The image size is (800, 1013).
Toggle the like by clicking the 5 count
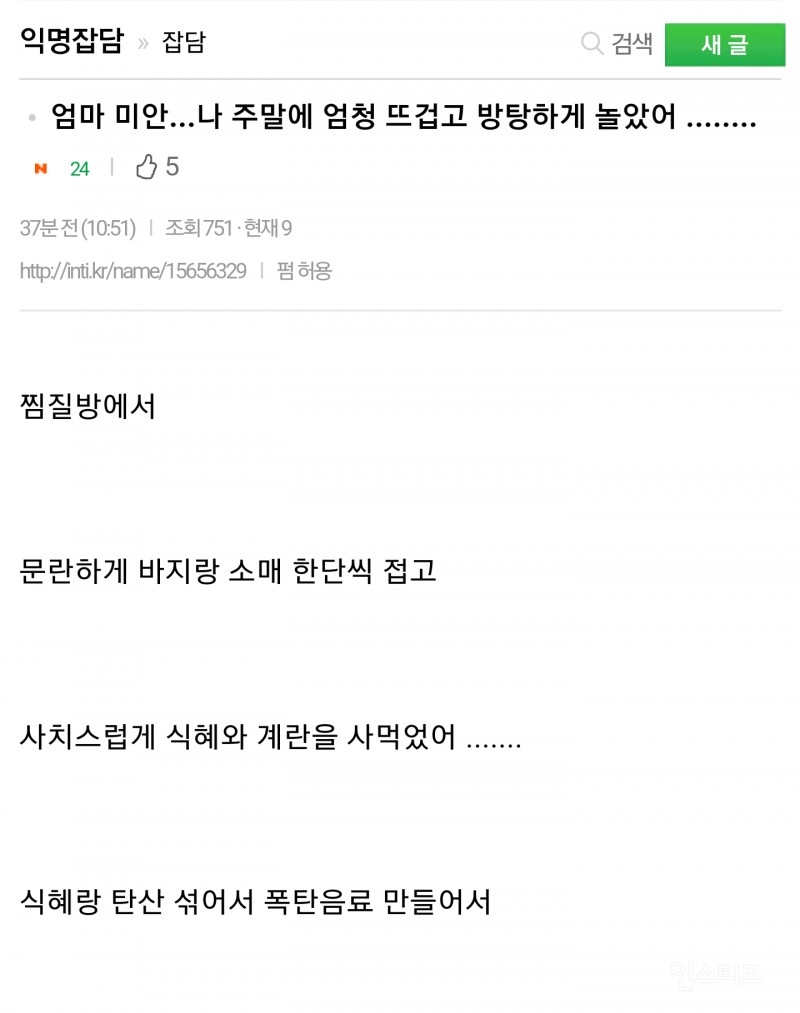point(170,167)
